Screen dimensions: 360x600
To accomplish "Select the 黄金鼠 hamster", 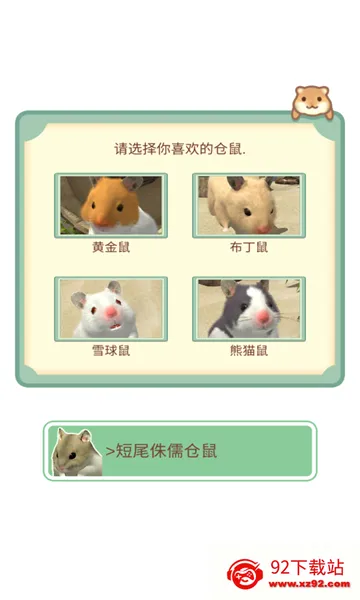I will coord(111,205).
